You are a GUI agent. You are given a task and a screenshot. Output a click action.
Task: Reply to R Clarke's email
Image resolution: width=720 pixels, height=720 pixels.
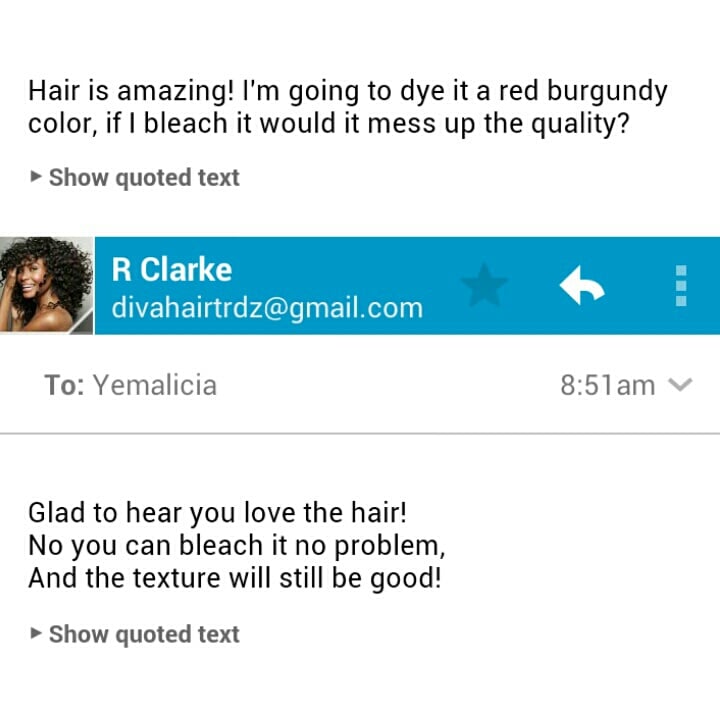pos(582,287)
